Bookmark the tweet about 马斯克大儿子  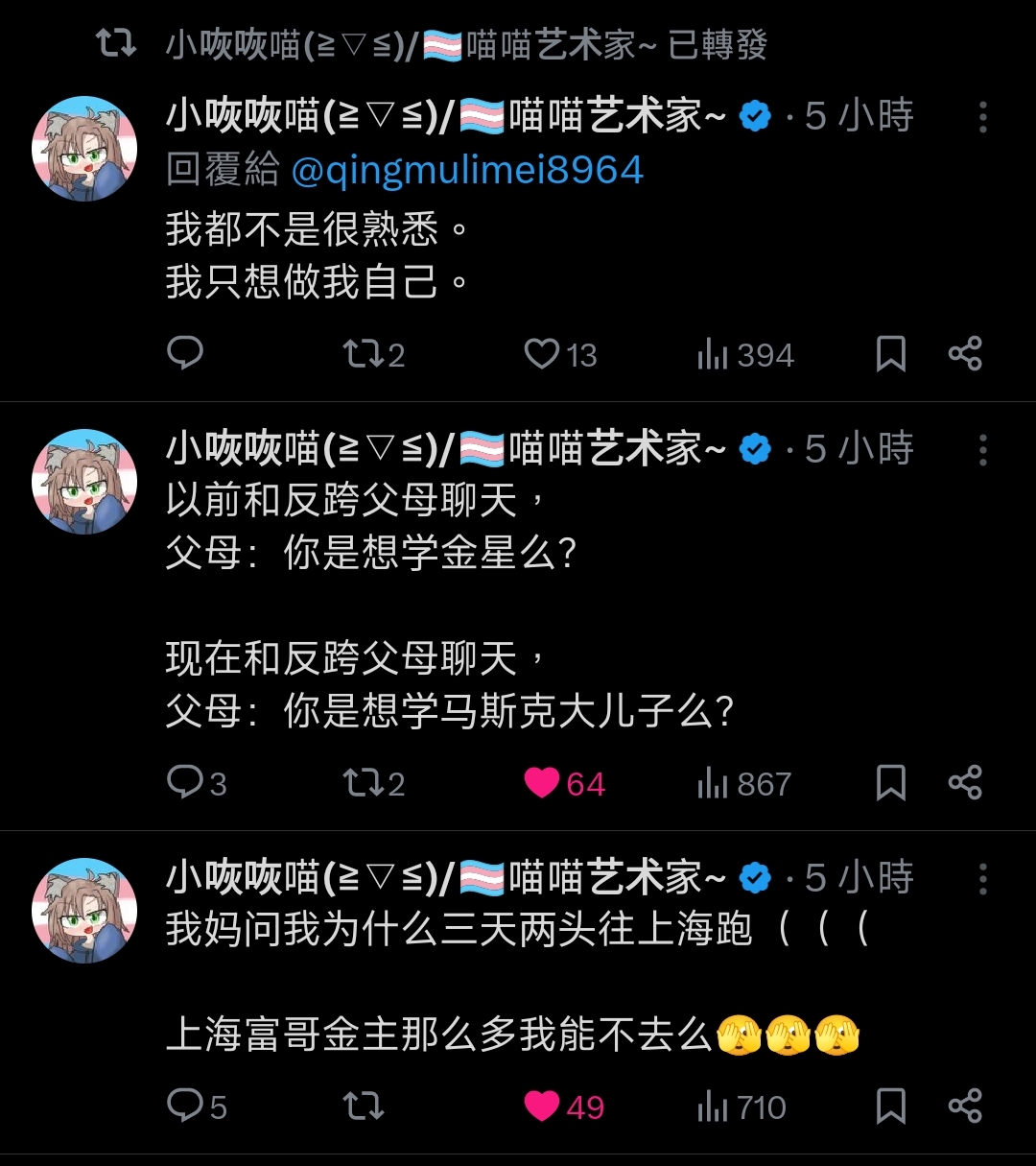[891, 783]
